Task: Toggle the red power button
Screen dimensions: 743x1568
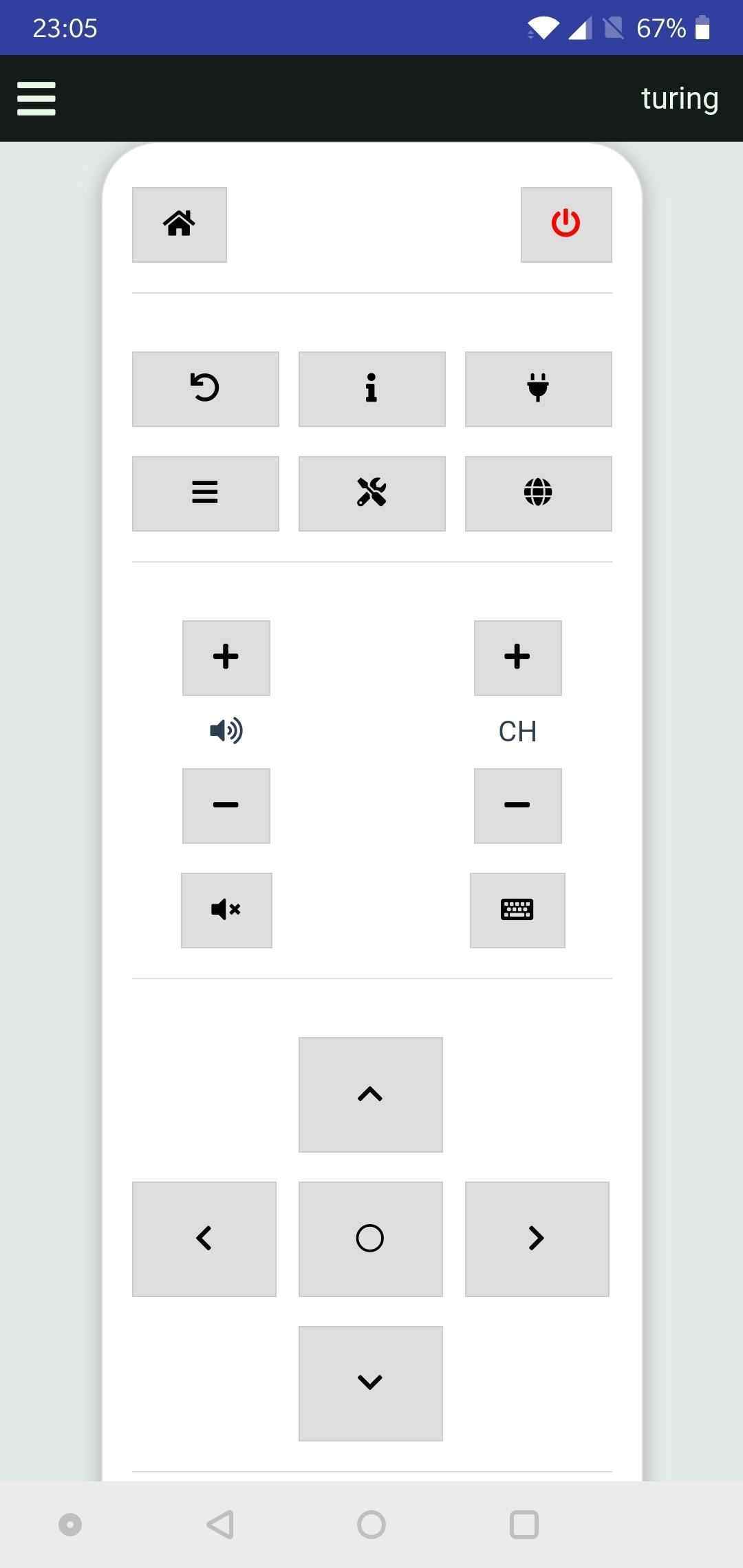Action: point(566,224)
